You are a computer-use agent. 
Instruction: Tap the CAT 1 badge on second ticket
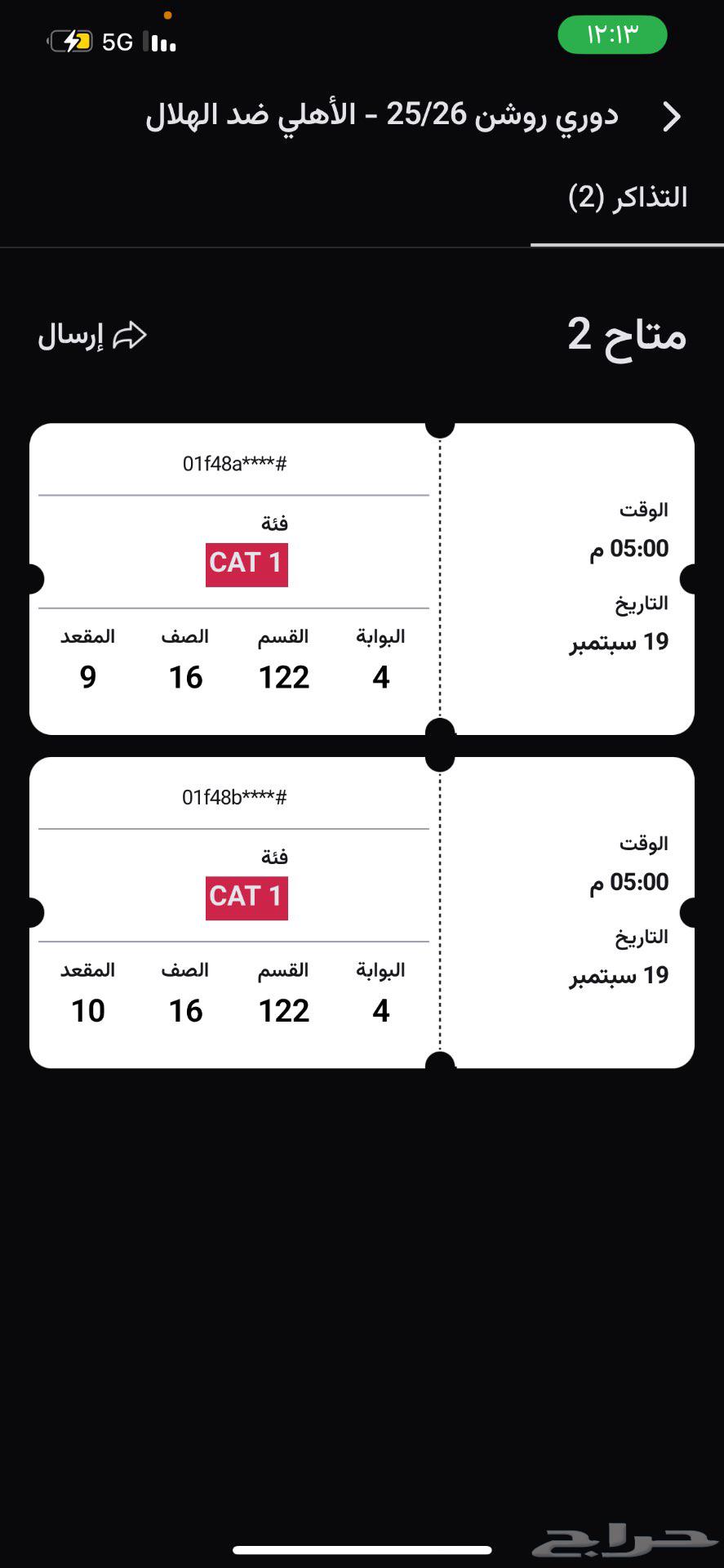tap(246, 896)
